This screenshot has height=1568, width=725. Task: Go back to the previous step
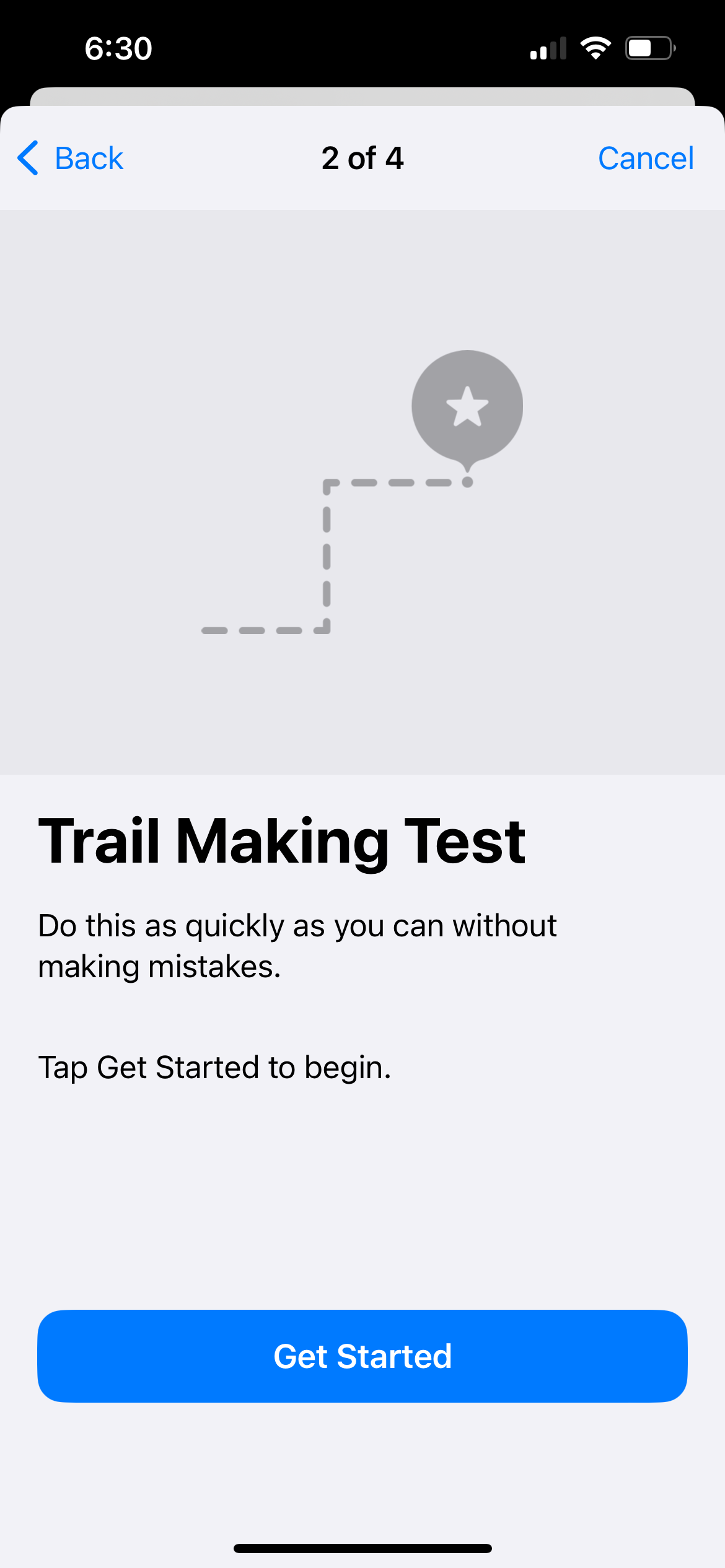[x=70, y=159]
